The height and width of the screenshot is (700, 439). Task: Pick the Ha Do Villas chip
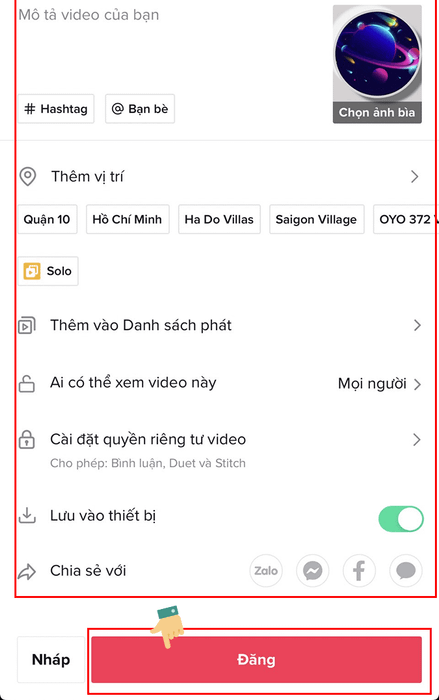219,219
